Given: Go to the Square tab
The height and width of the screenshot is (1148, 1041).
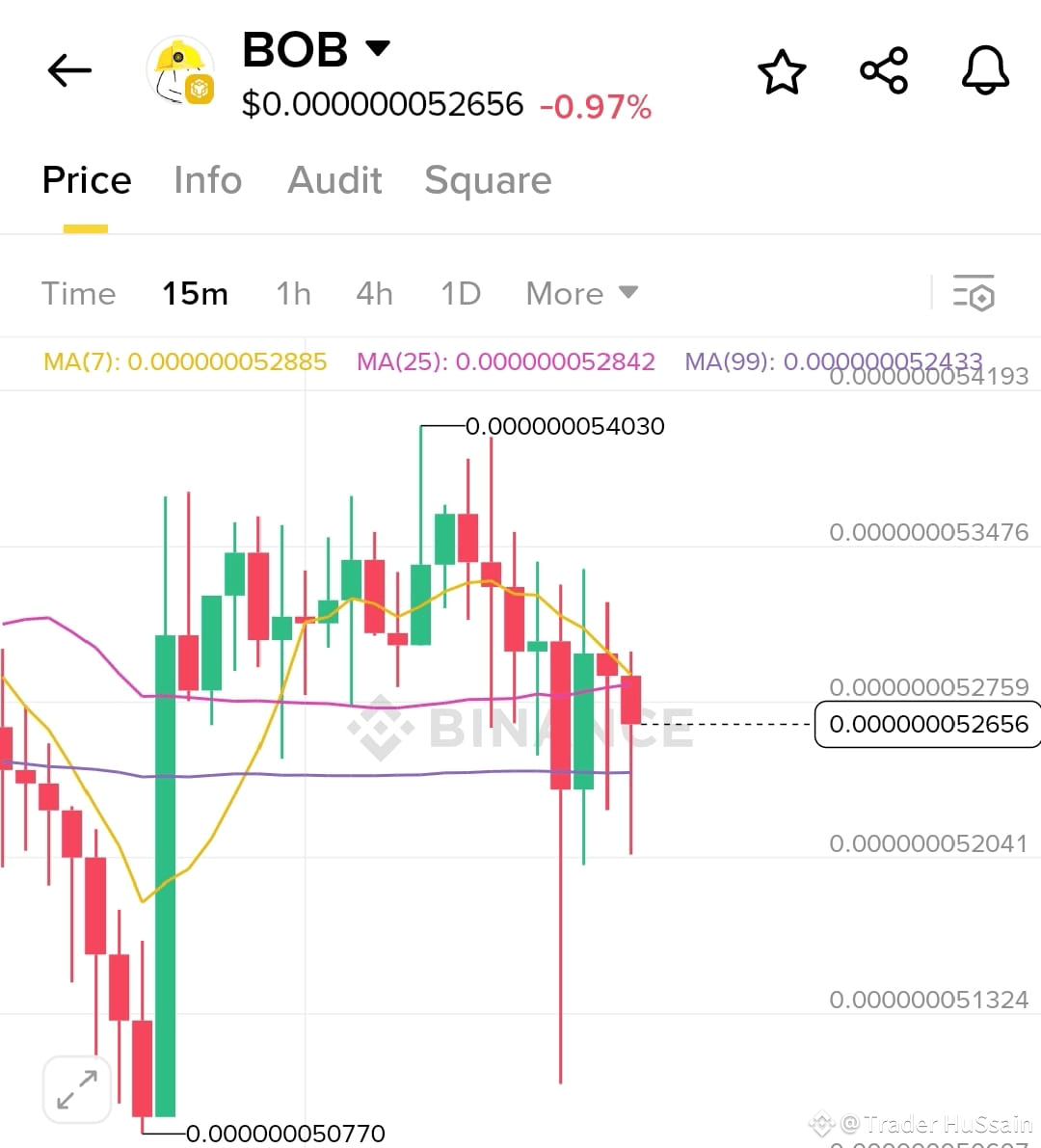Looking at the screenshot, I should pyautogui.click(x=488, y=180).
